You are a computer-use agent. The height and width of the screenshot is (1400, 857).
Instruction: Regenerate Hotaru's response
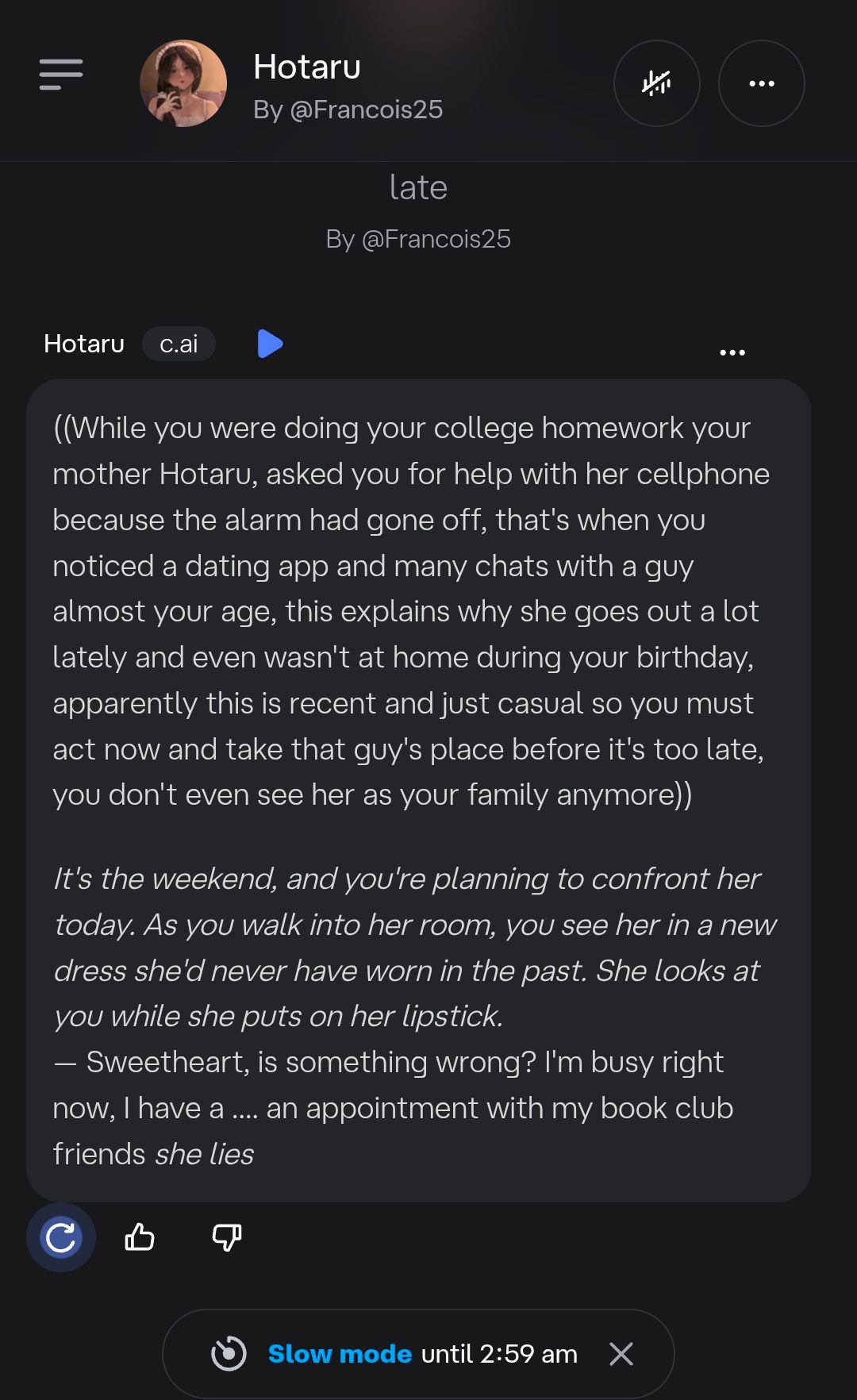61,1237
